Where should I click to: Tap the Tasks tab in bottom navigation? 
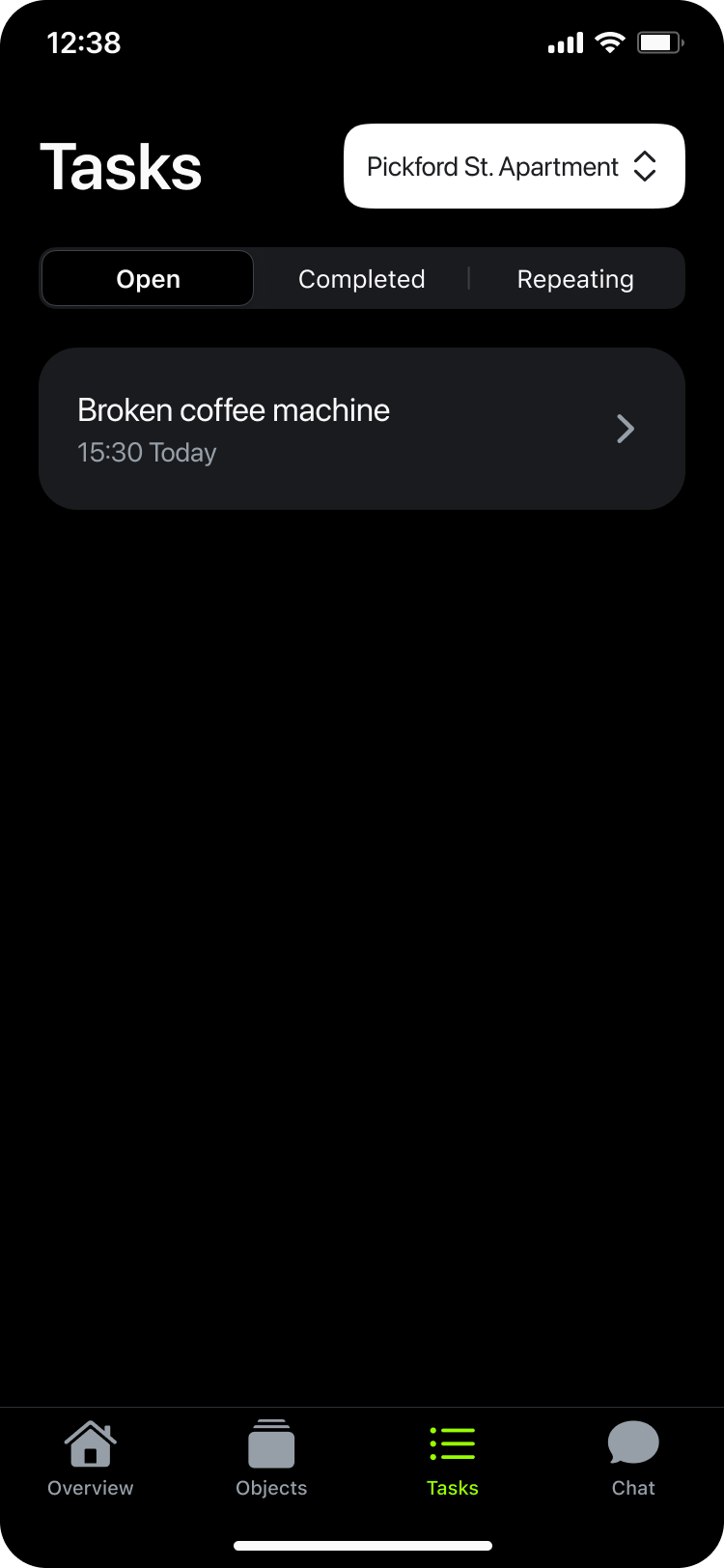click(452, 1459)
